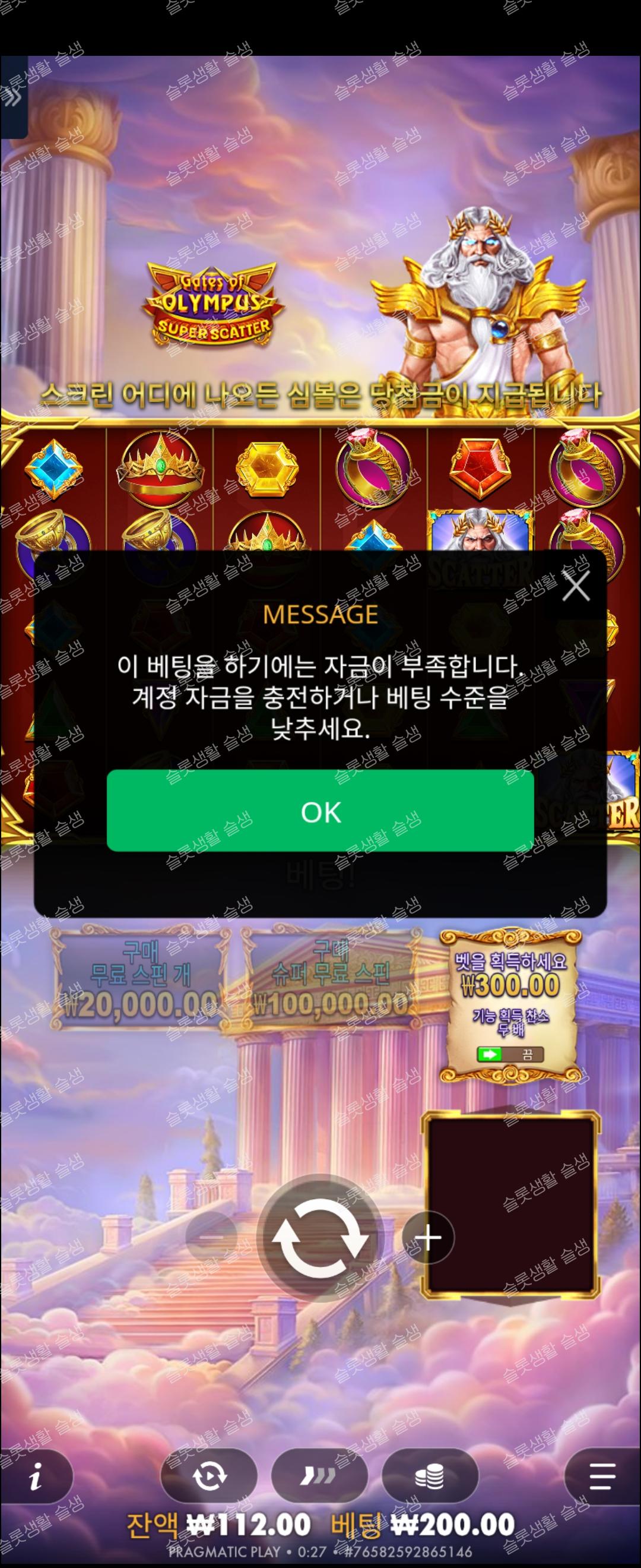Open the autoplay settings
The width and height of the screenshot is (641, 1568).
pos(208,1476)
